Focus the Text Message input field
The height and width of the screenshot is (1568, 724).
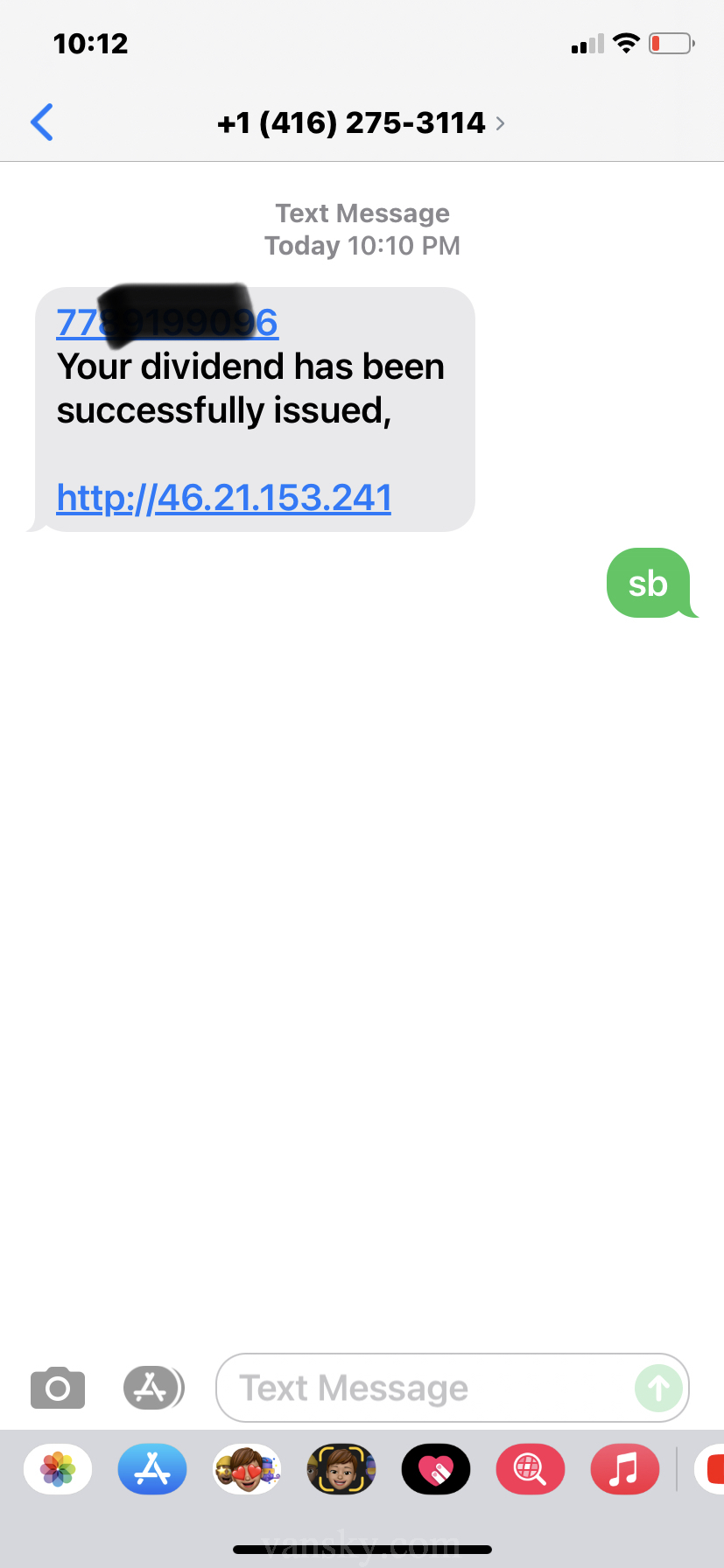[x=420, y=1388]
